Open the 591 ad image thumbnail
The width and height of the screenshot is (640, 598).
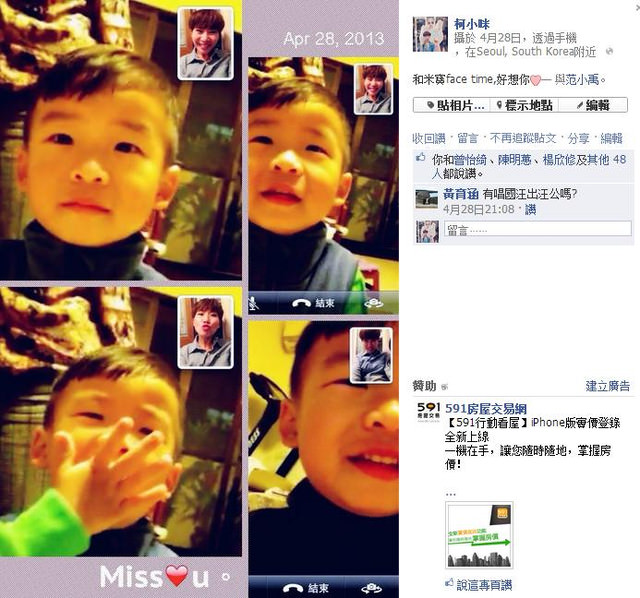click(479, 535)
